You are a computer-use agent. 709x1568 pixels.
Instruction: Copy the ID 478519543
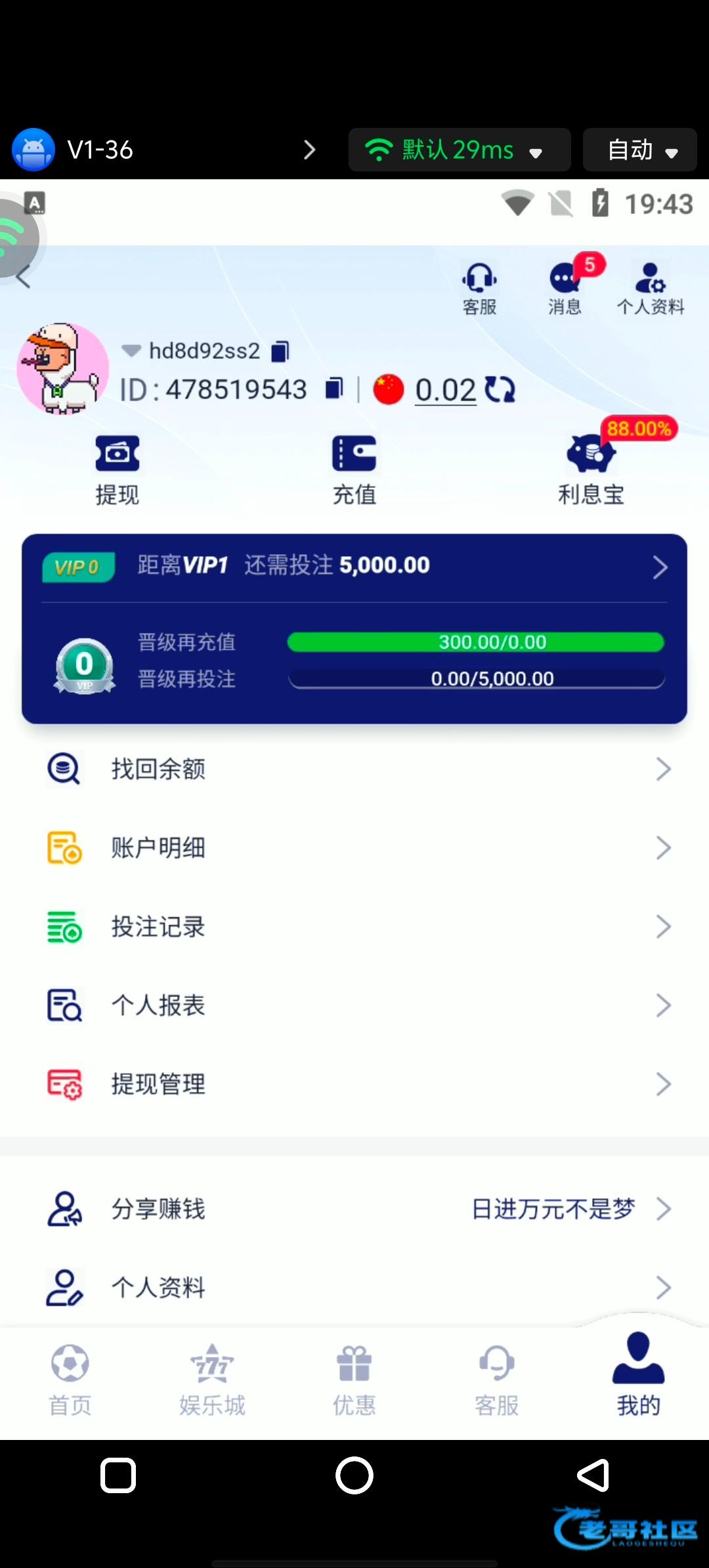click(334, 389)
